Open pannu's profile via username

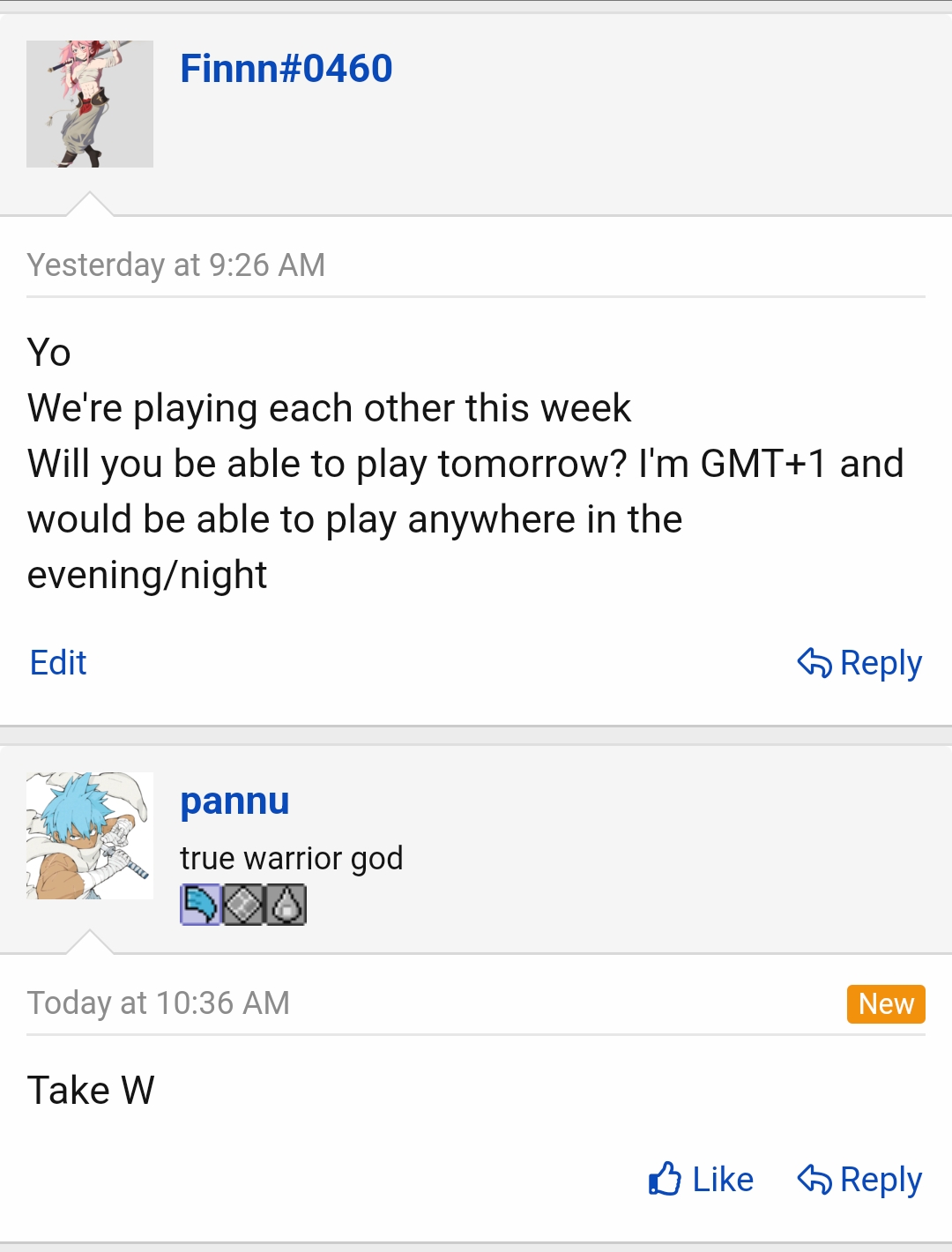234,801
